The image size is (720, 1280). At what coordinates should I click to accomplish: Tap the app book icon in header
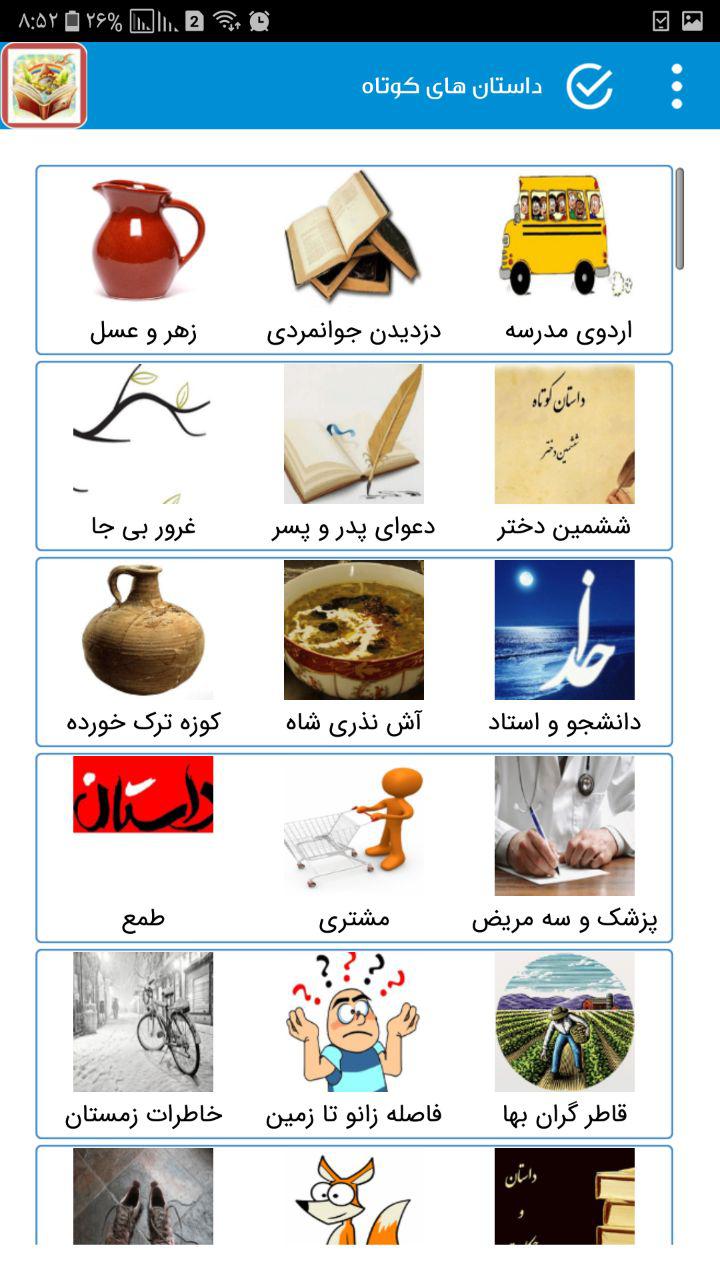(x=44, y=86)
